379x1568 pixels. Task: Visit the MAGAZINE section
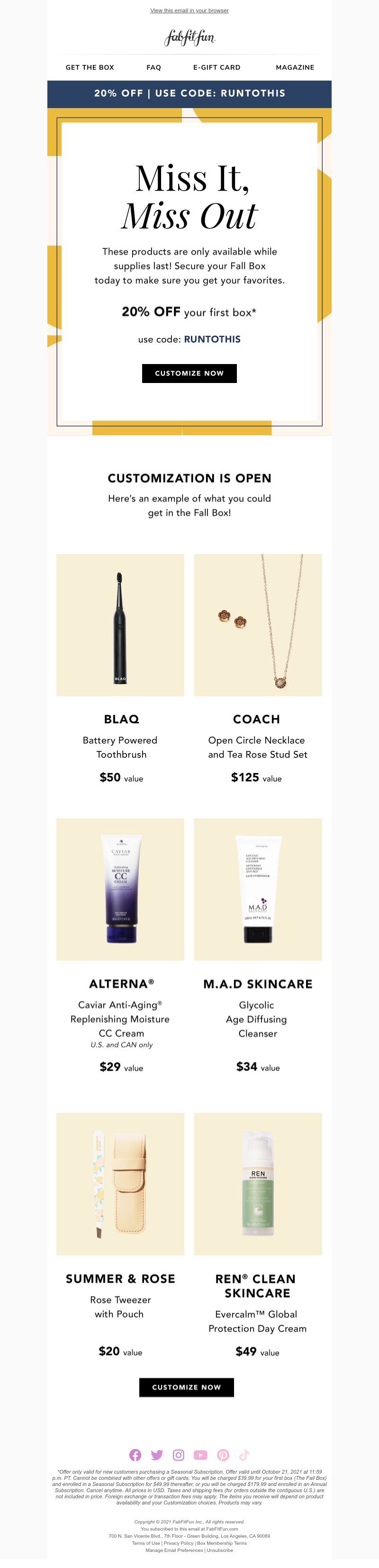(295, 68)
